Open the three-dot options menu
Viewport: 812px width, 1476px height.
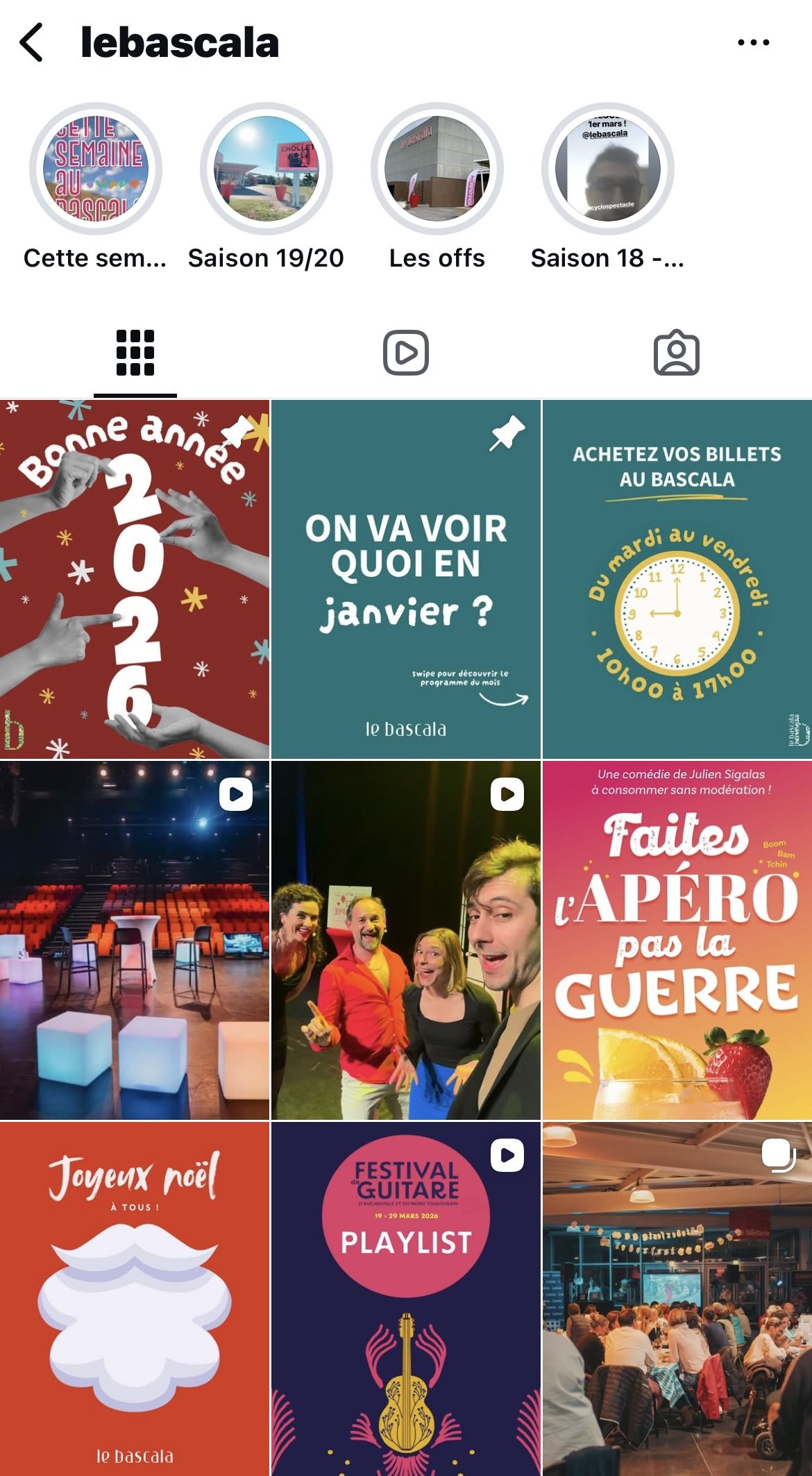pyautogui.click(x=754, y=42)
